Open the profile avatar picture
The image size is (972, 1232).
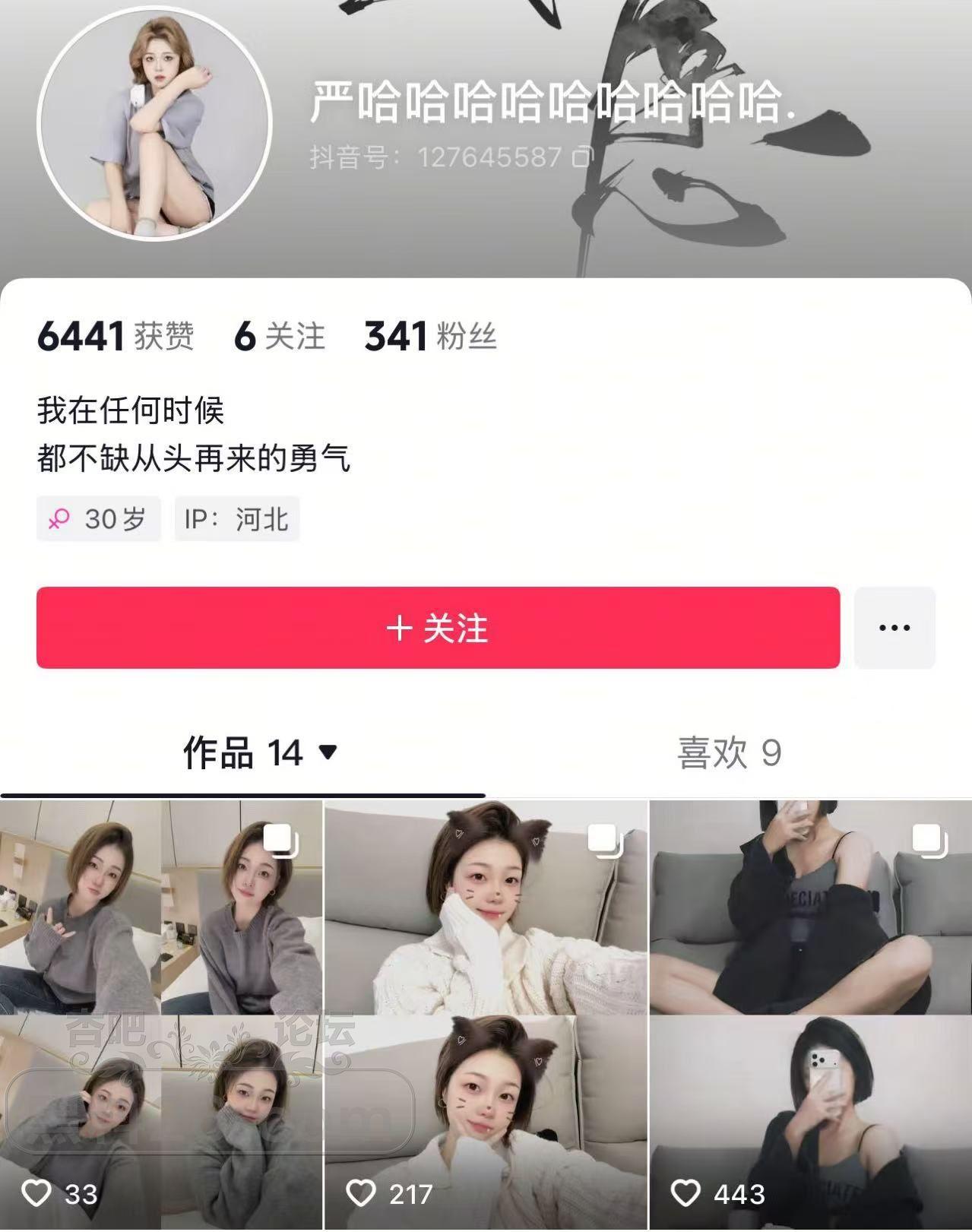154,124
